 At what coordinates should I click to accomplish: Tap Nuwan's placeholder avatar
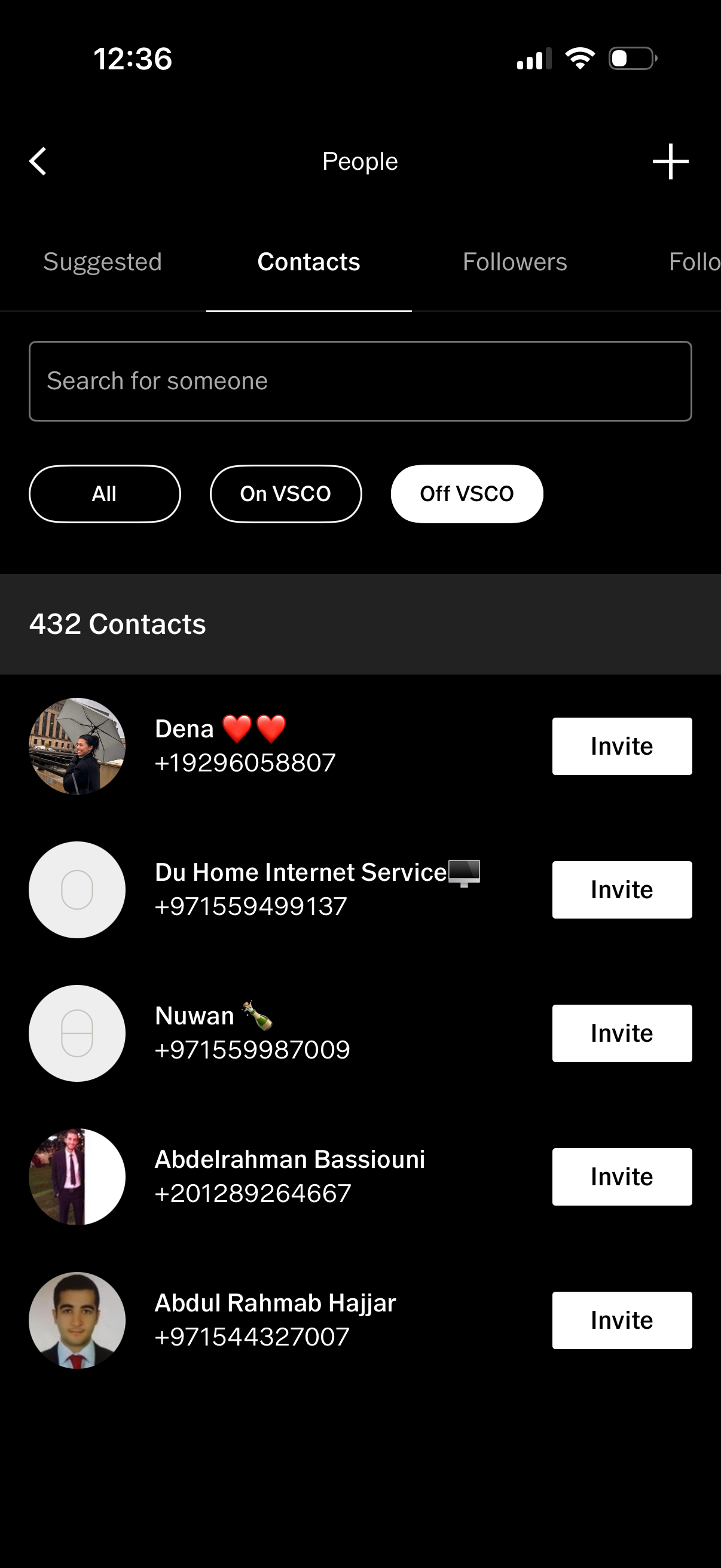[76, 1033]
